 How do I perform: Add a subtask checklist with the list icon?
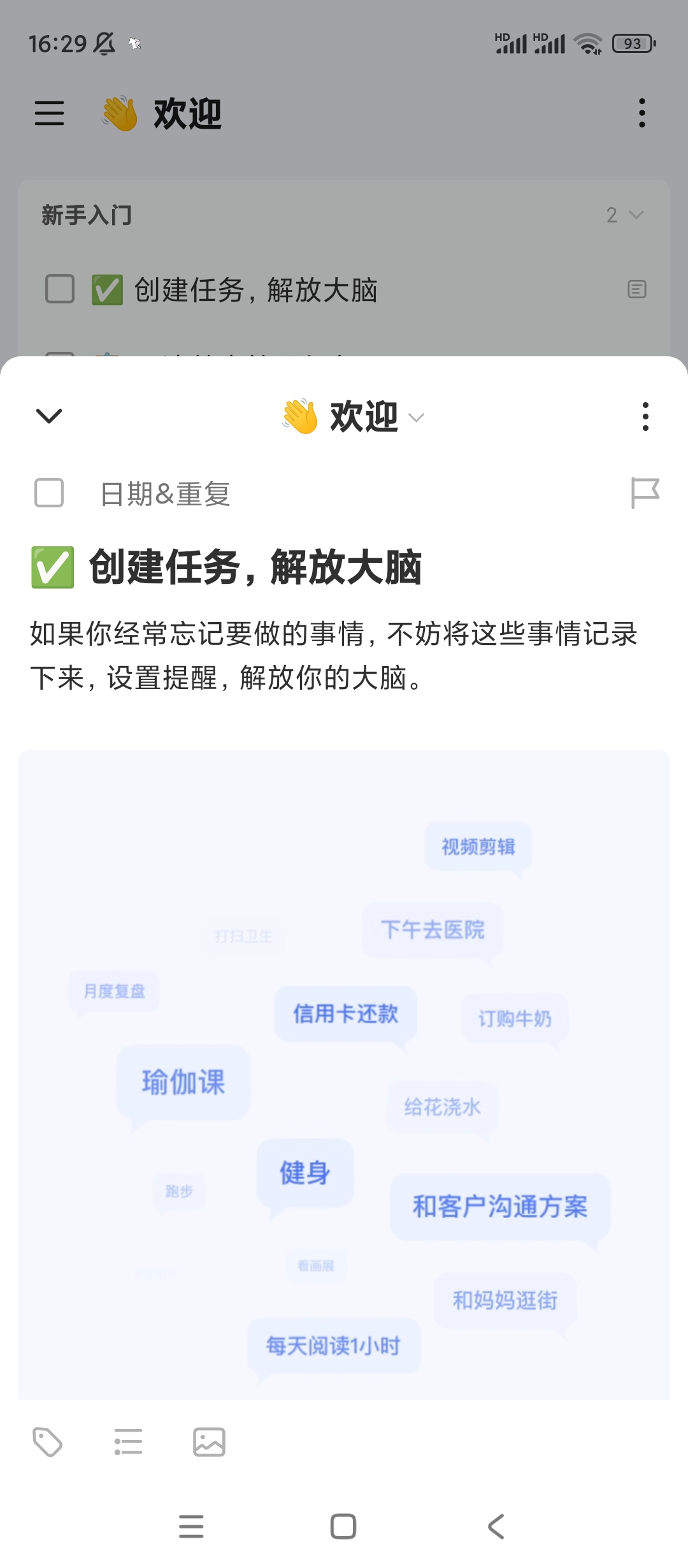click(x=128, y=1442)
